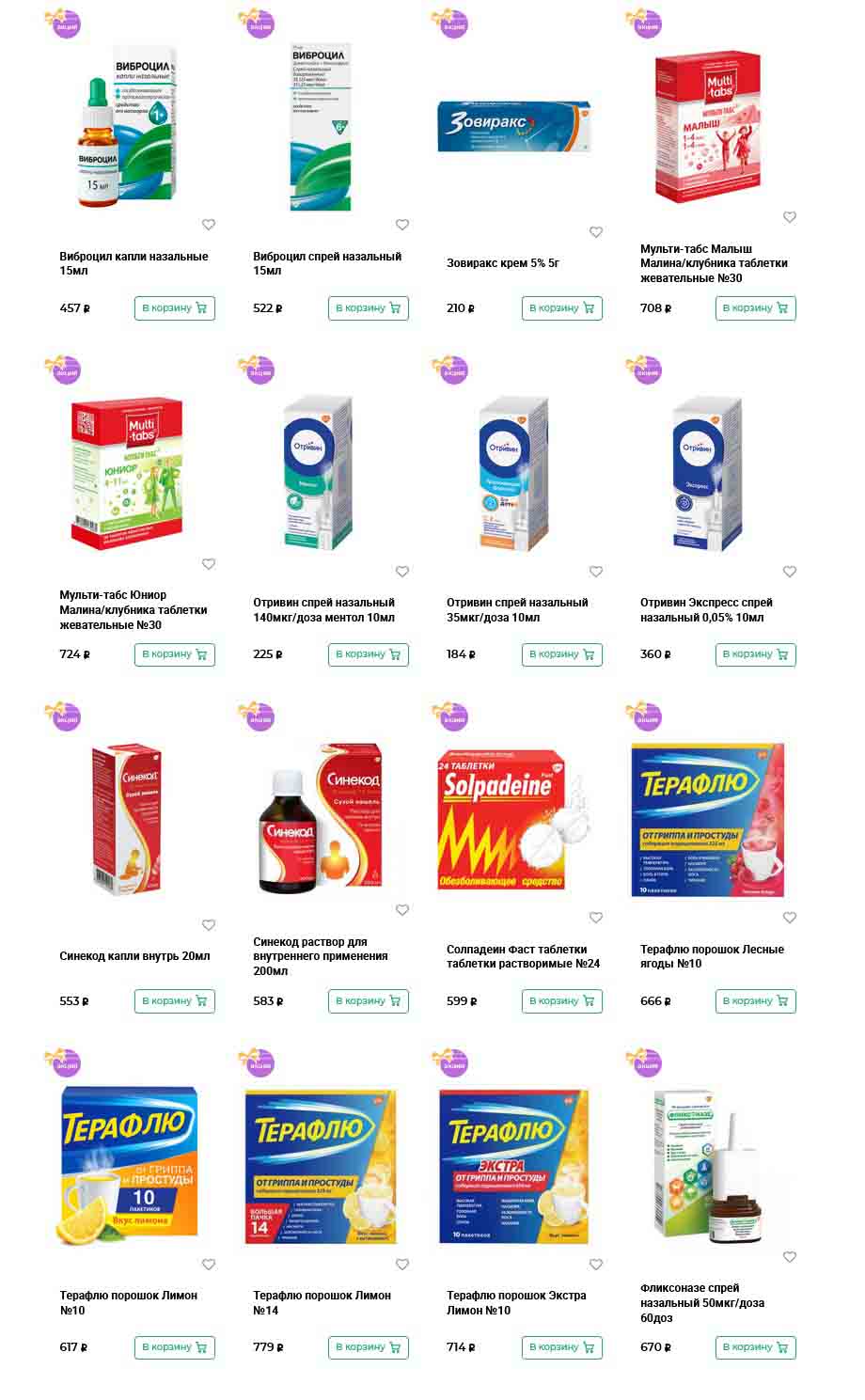The image size is (865, 1400).
Task: Favorite Терафлю порошок Лесные ягоды №10
Action: click(790, 918)
